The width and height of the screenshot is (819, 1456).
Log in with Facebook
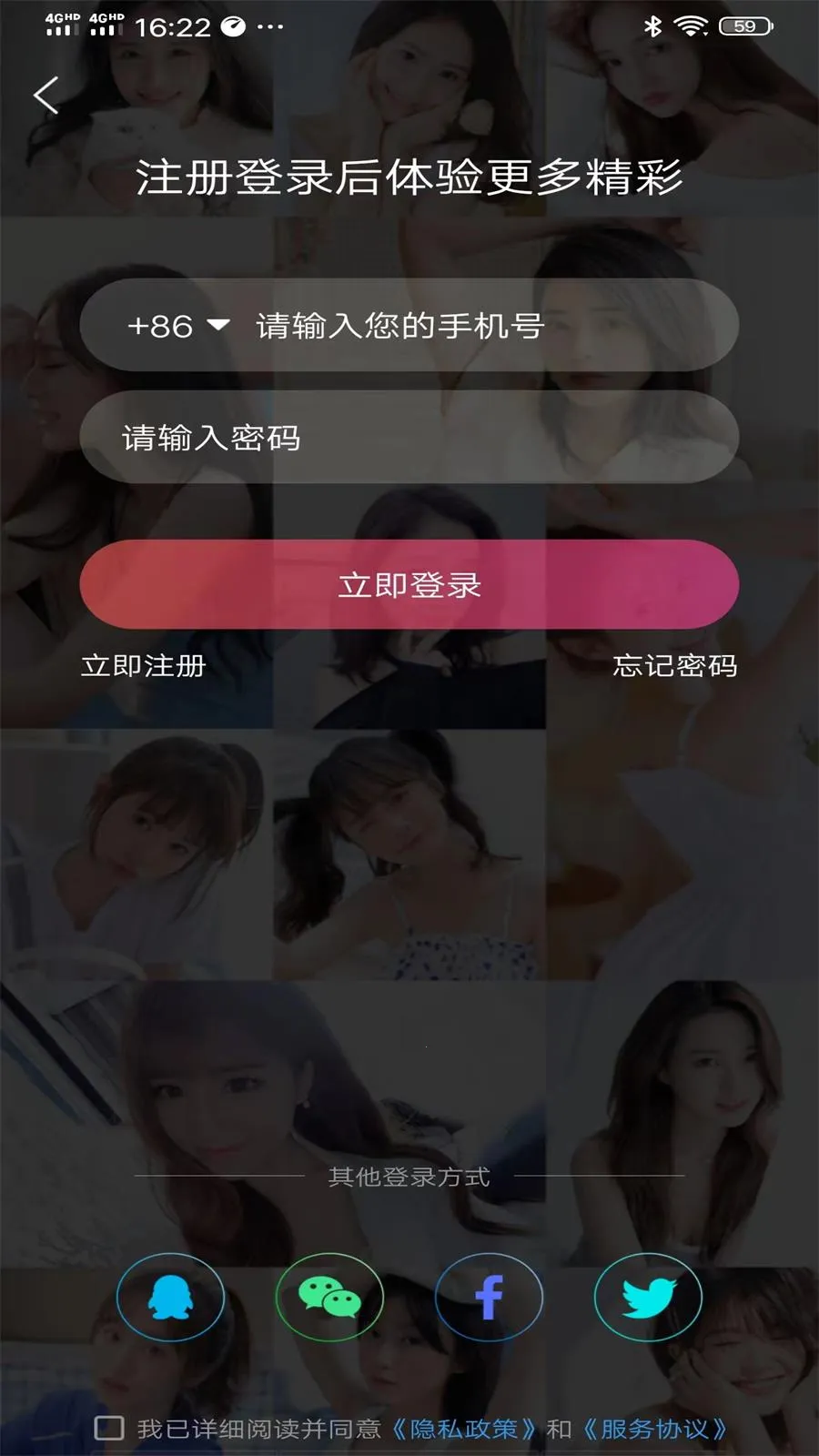489,1297
